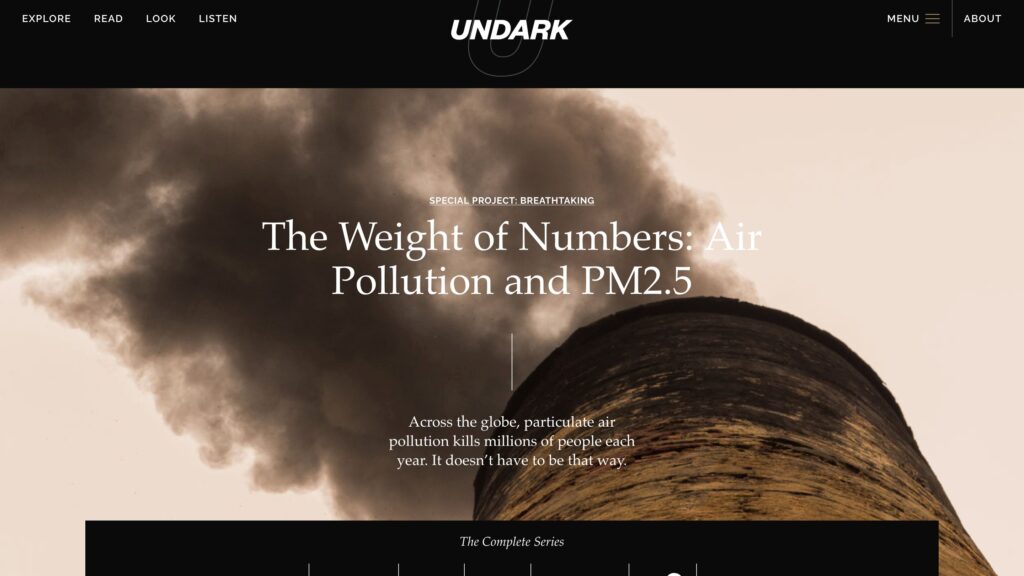Open the Look section
This screenshot has height=576, width=1024.
pos(160,19)
